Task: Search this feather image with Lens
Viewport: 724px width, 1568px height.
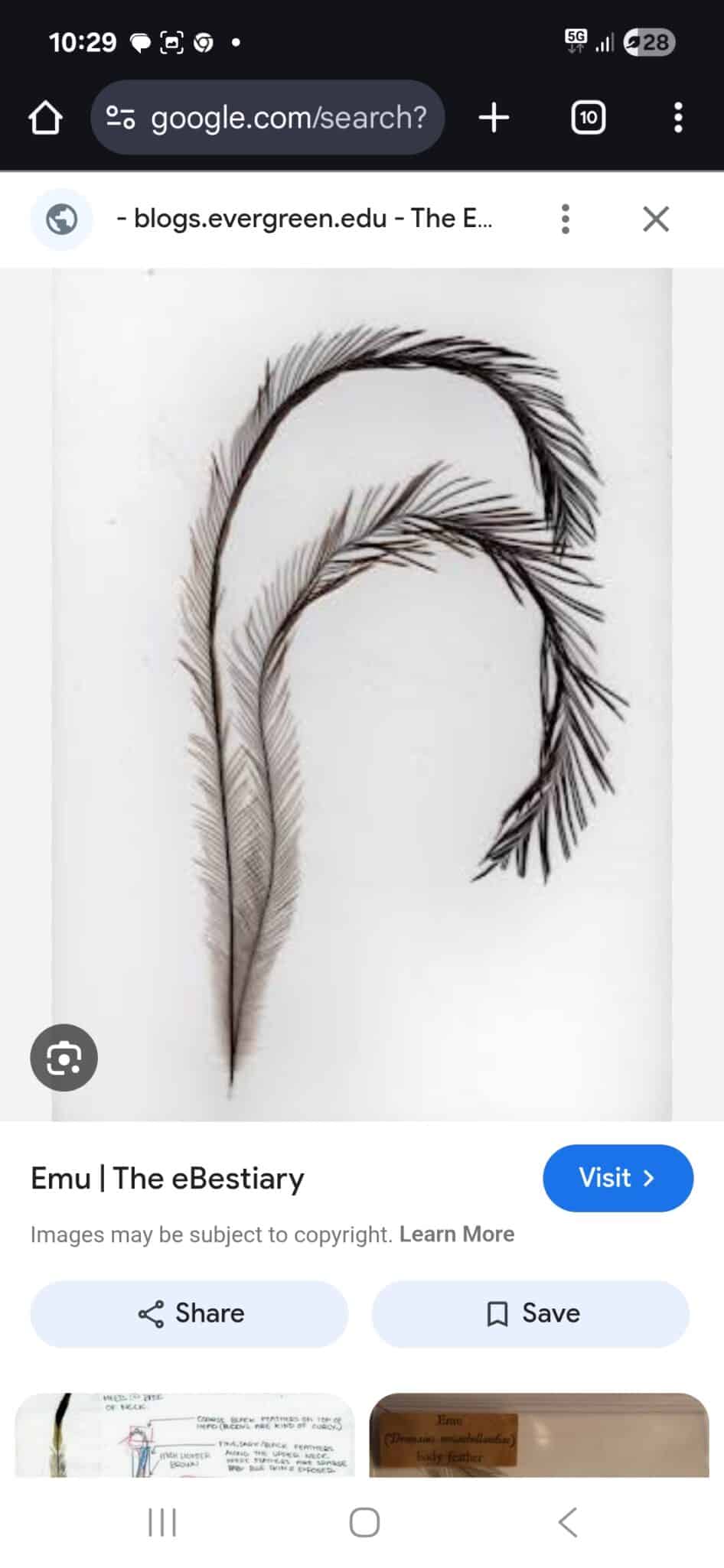Action: point(64,1058)
